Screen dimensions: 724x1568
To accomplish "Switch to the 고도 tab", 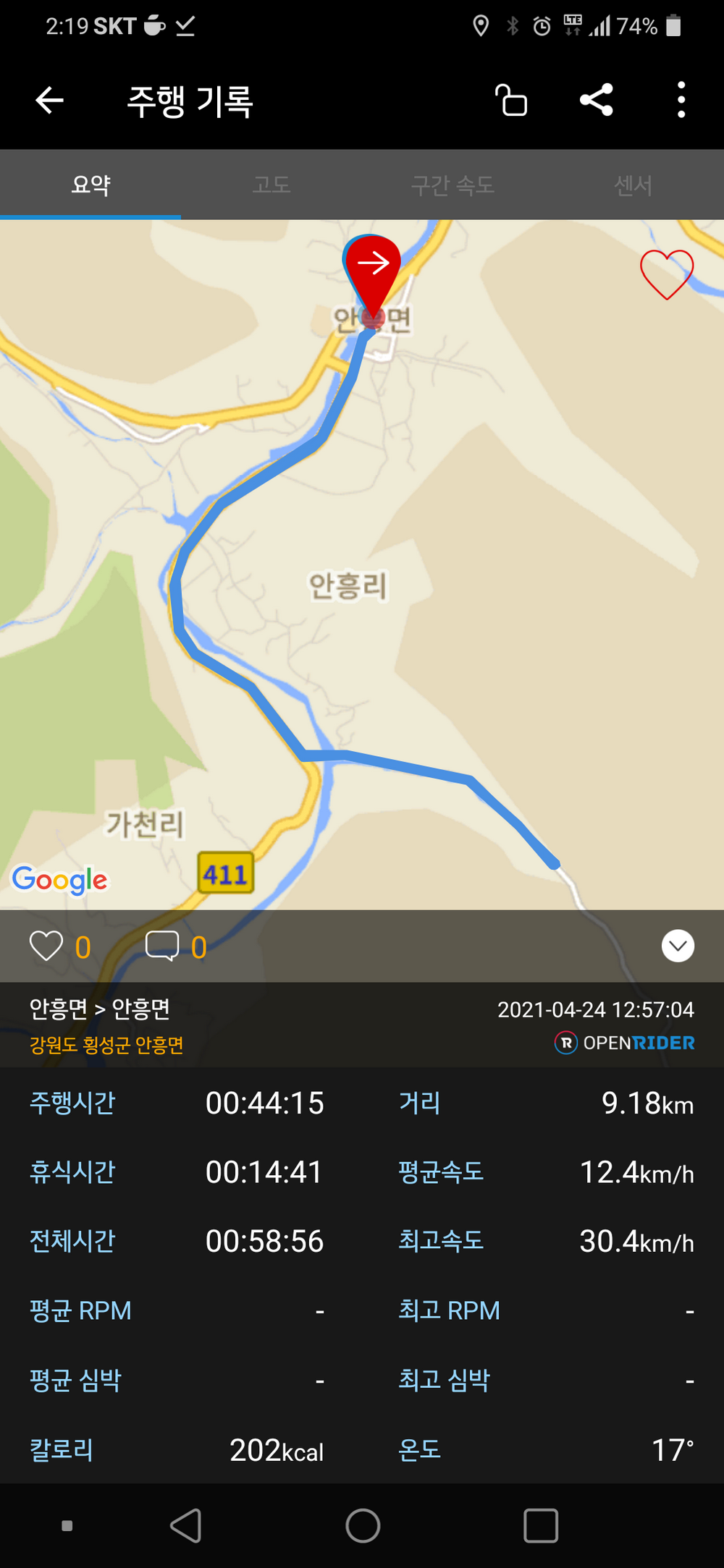I will 271,185.
